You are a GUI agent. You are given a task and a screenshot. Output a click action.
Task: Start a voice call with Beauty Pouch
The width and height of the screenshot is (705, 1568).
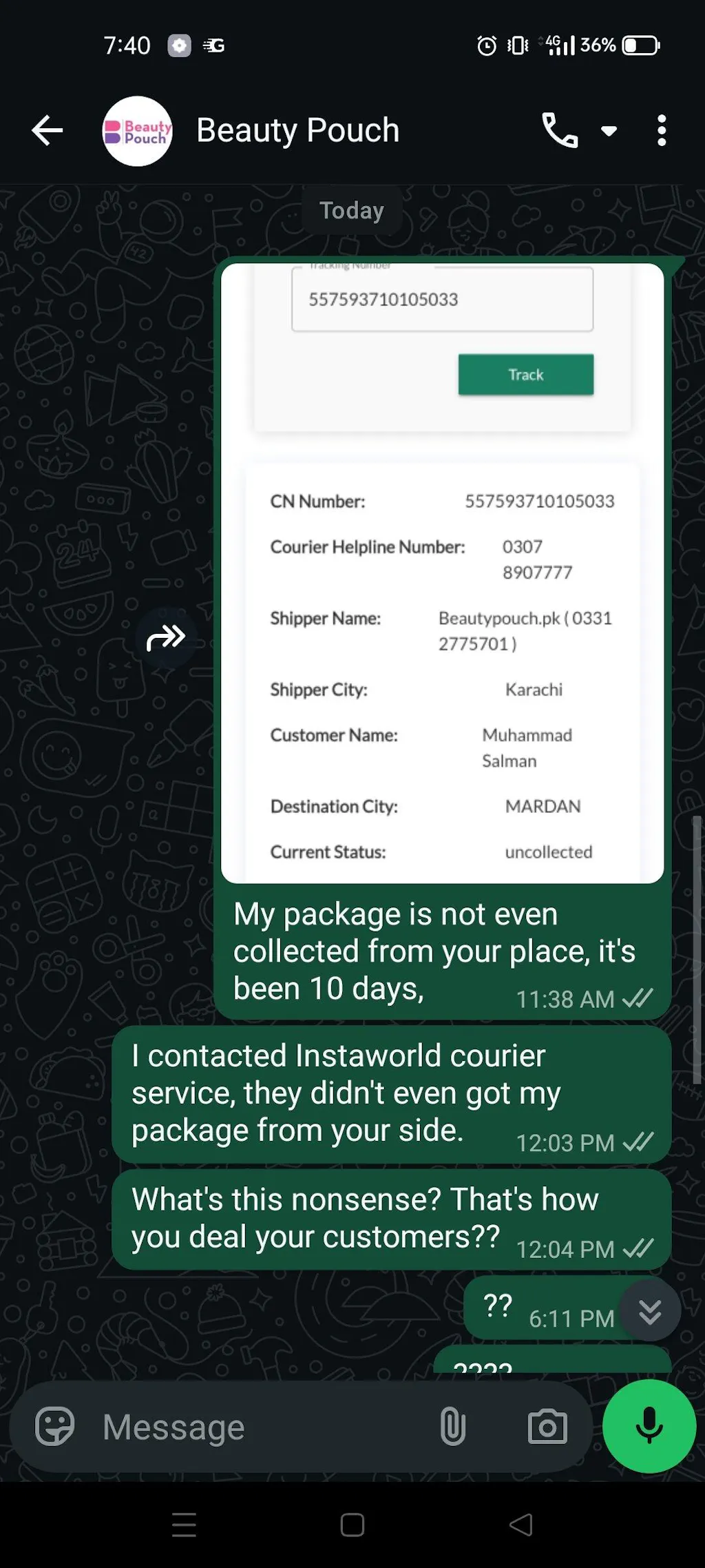pos(560,131)
